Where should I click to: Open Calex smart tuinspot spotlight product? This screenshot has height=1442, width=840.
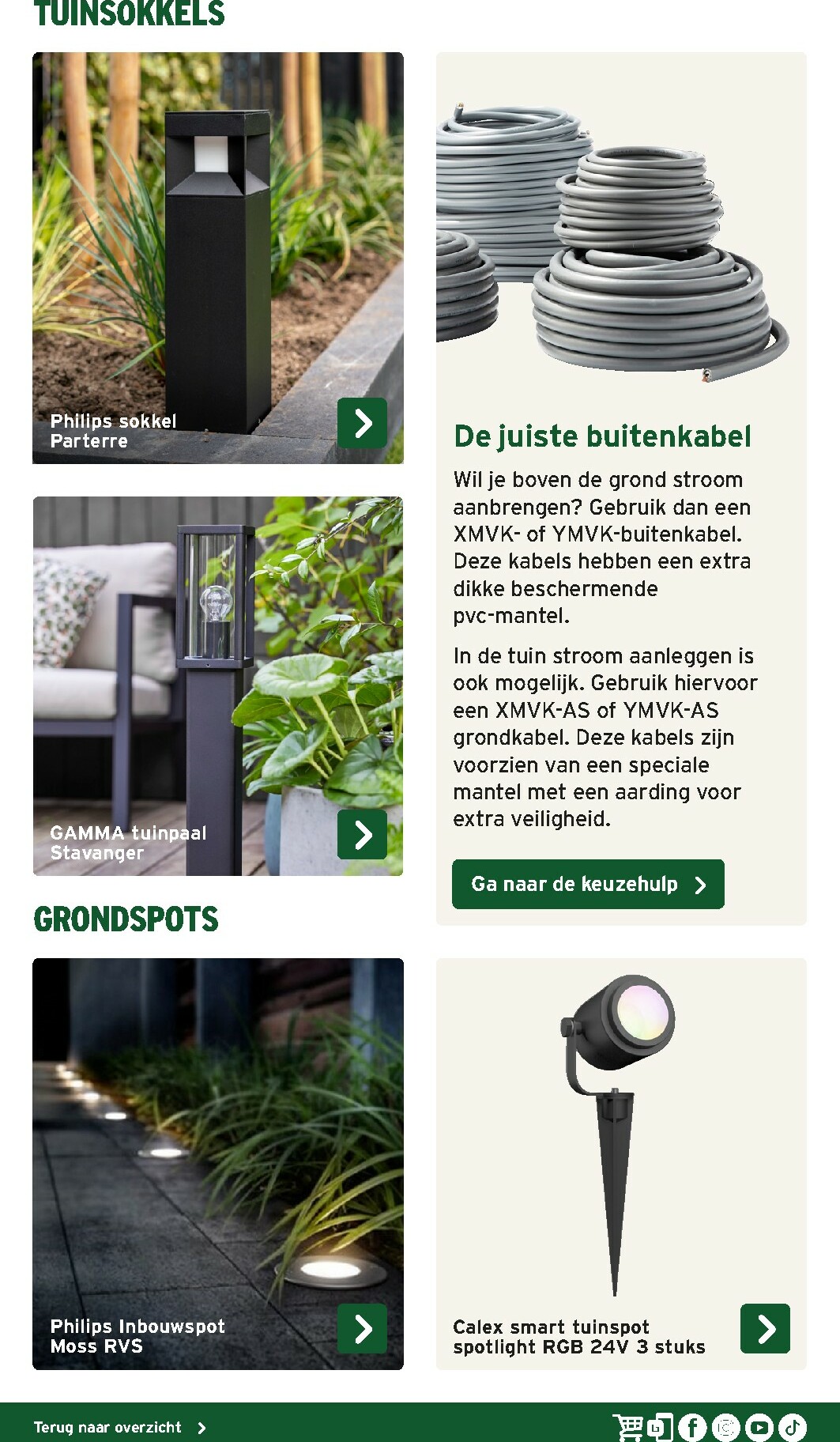764,1328
